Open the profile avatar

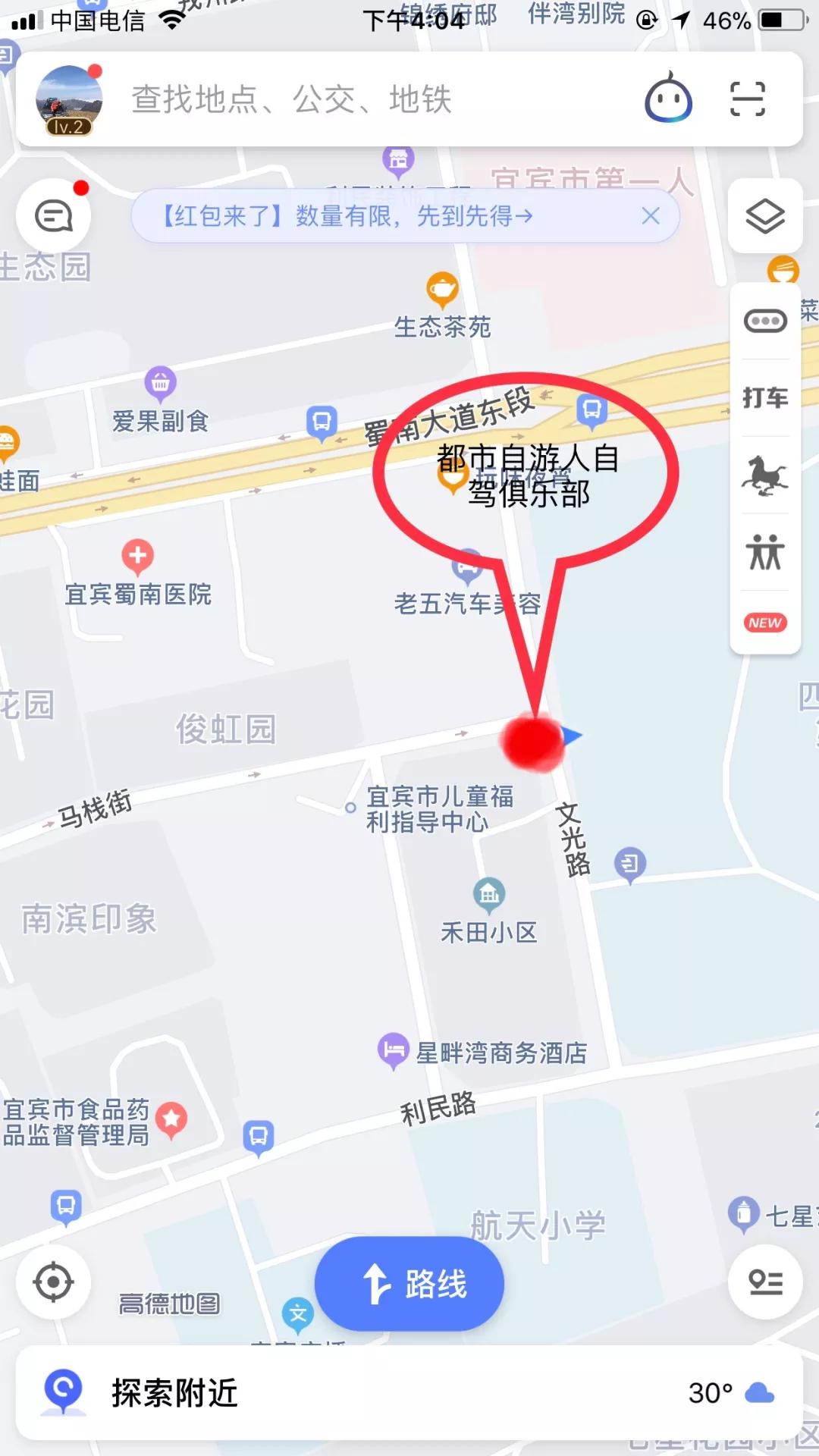click(x=68, y=100)
